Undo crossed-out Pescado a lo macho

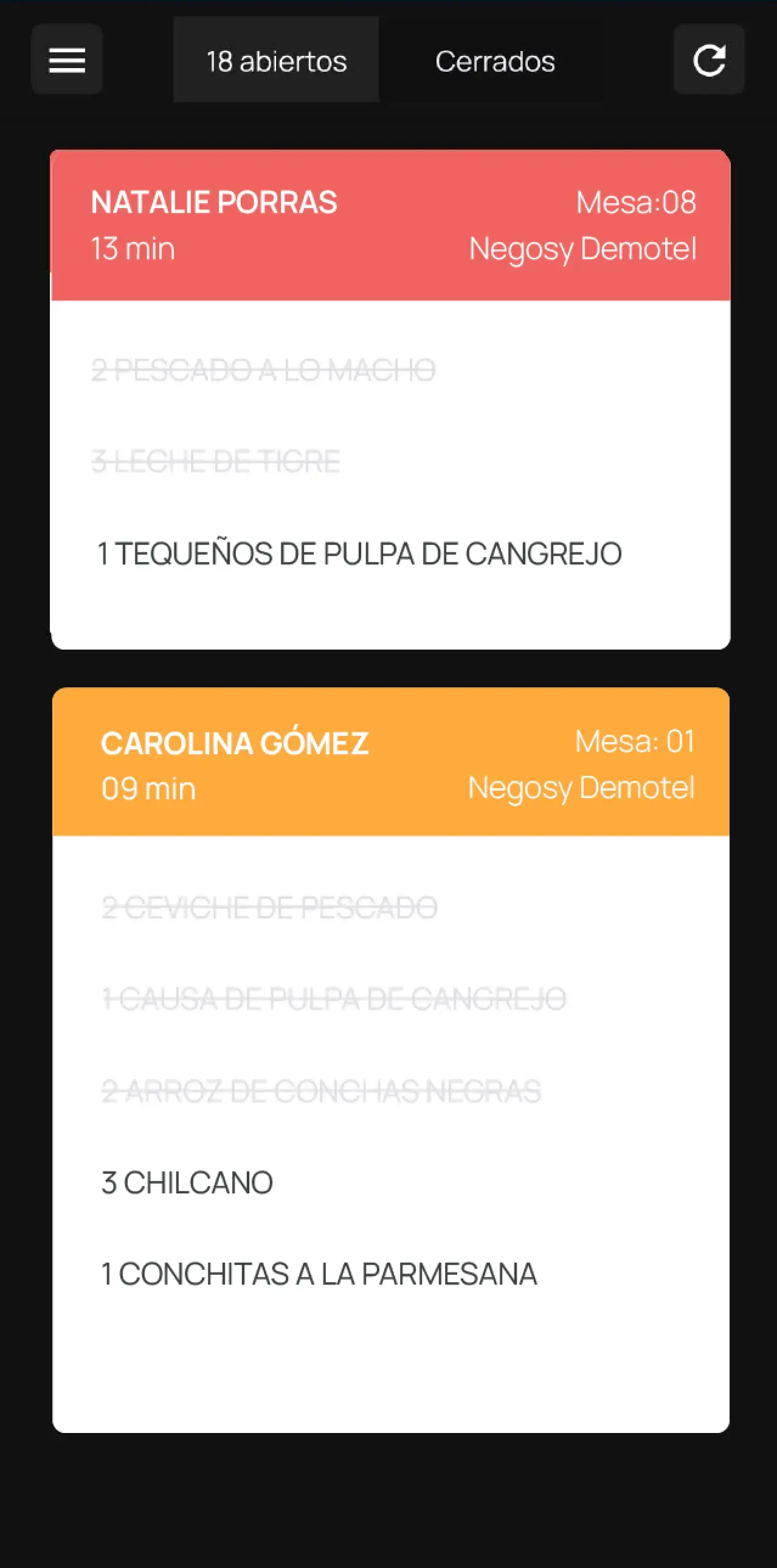[263, 370]
